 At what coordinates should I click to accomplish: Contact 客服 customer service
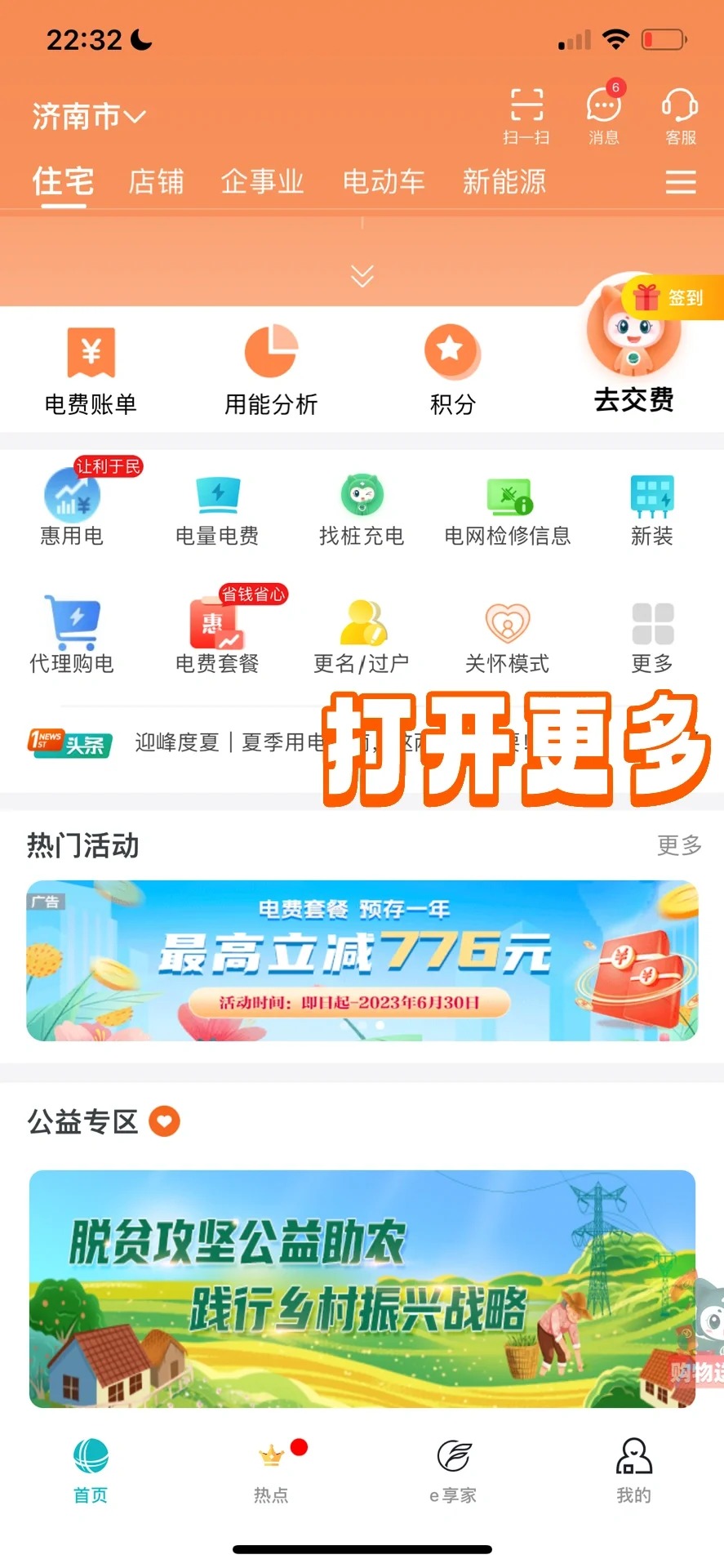pos(679,115)
